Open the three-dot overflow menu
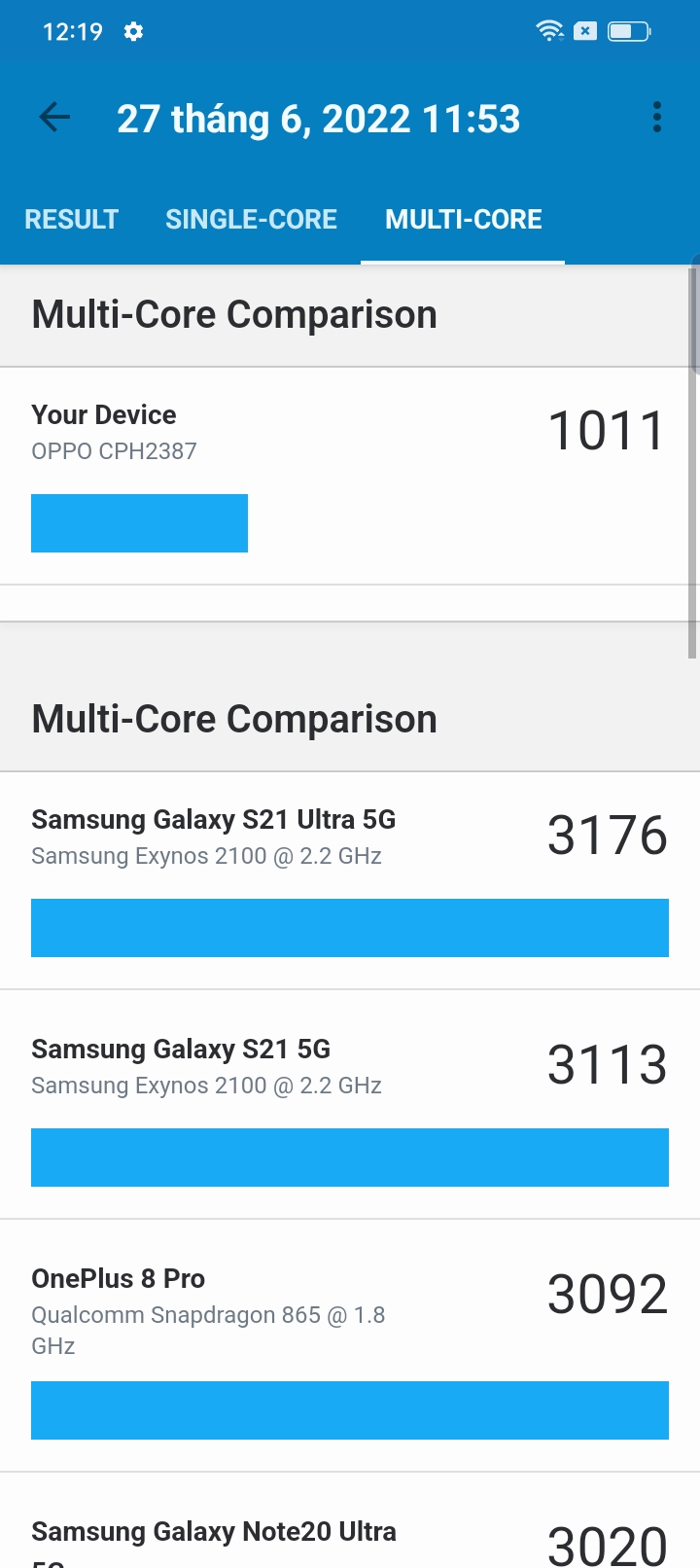 click(657, 118)
